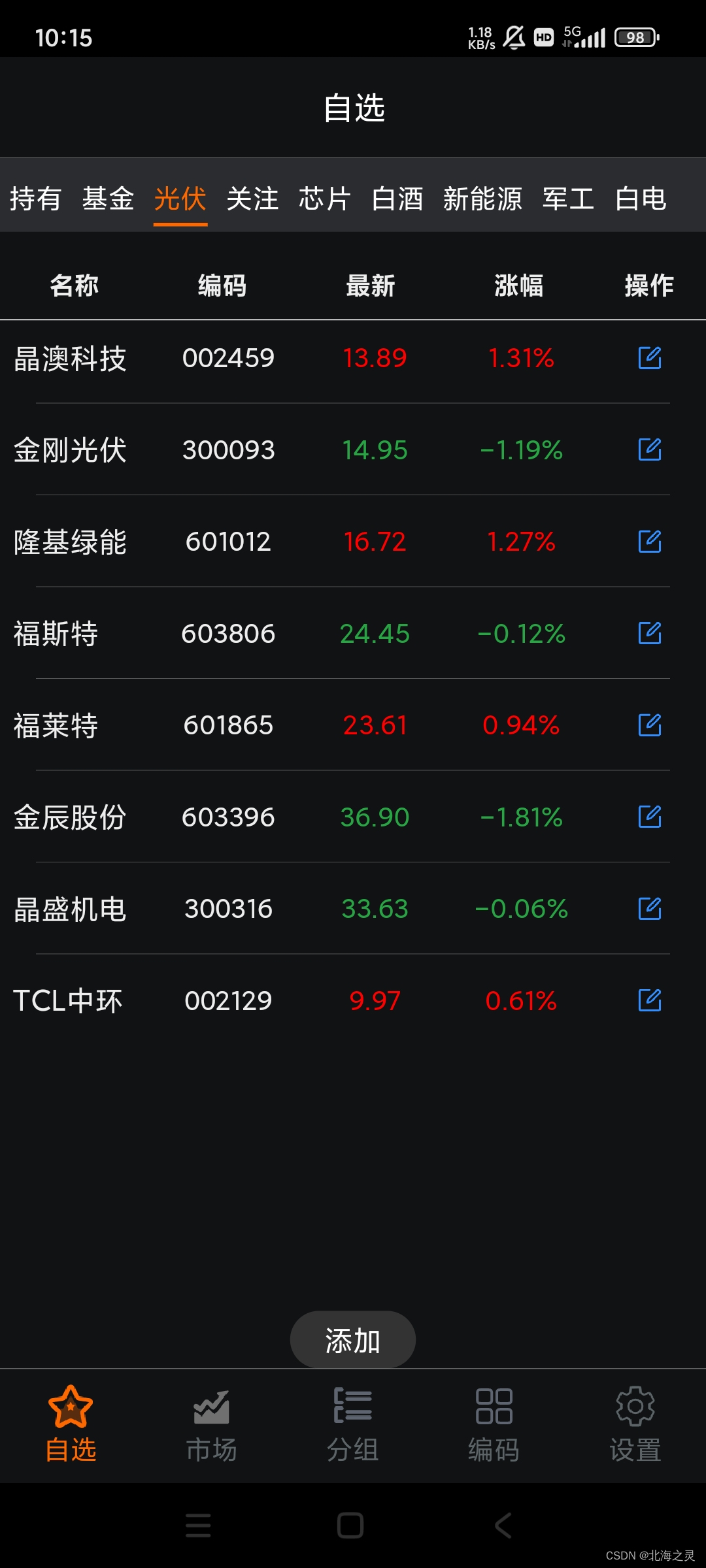Screen dimensions: 706x1568
Task: Tap the edit icon for 晶澳科技
Action: pyautogui.click(x=650, y=358)
